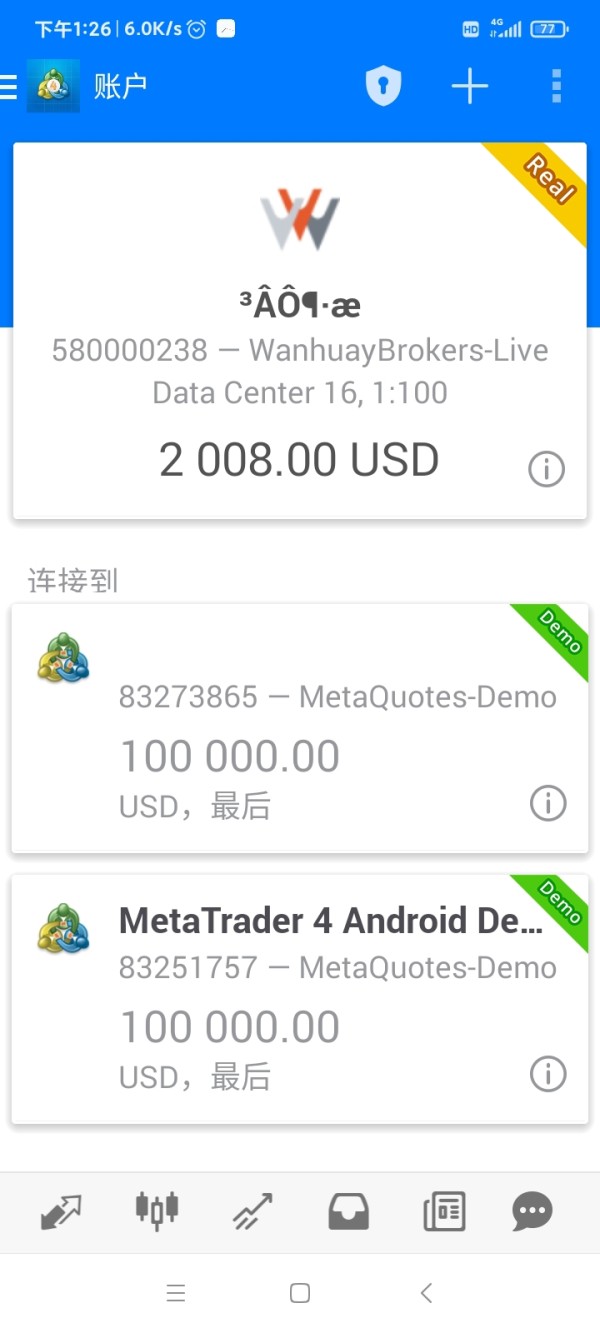Viewport: 600px width, 1333px height.
Task: Switch to the History inbox tab
Action: click(x=349, y=1212)
